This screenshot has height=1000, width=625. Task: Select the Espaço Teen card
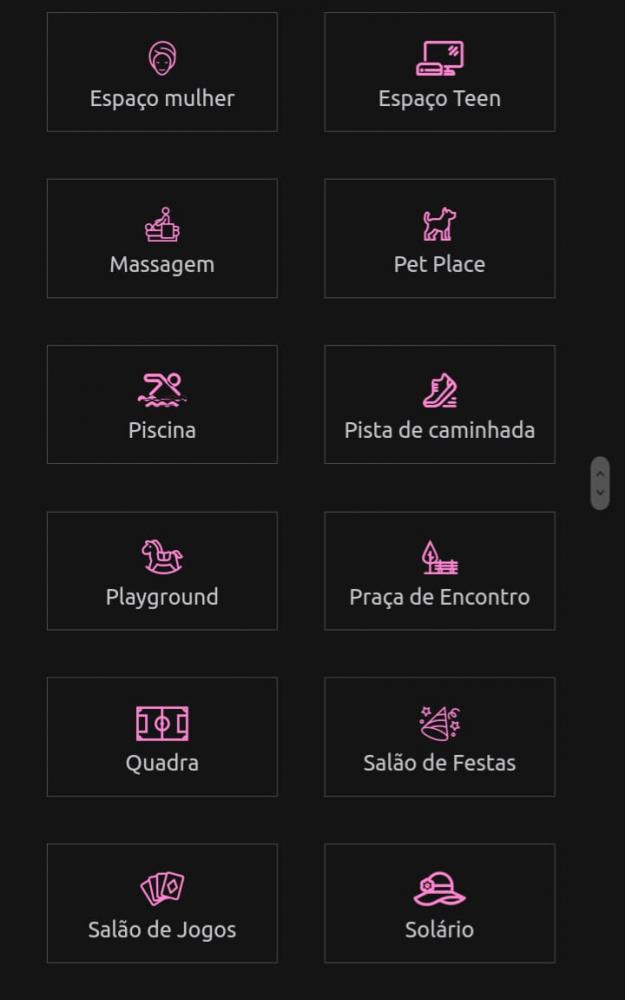coord(439,72)
